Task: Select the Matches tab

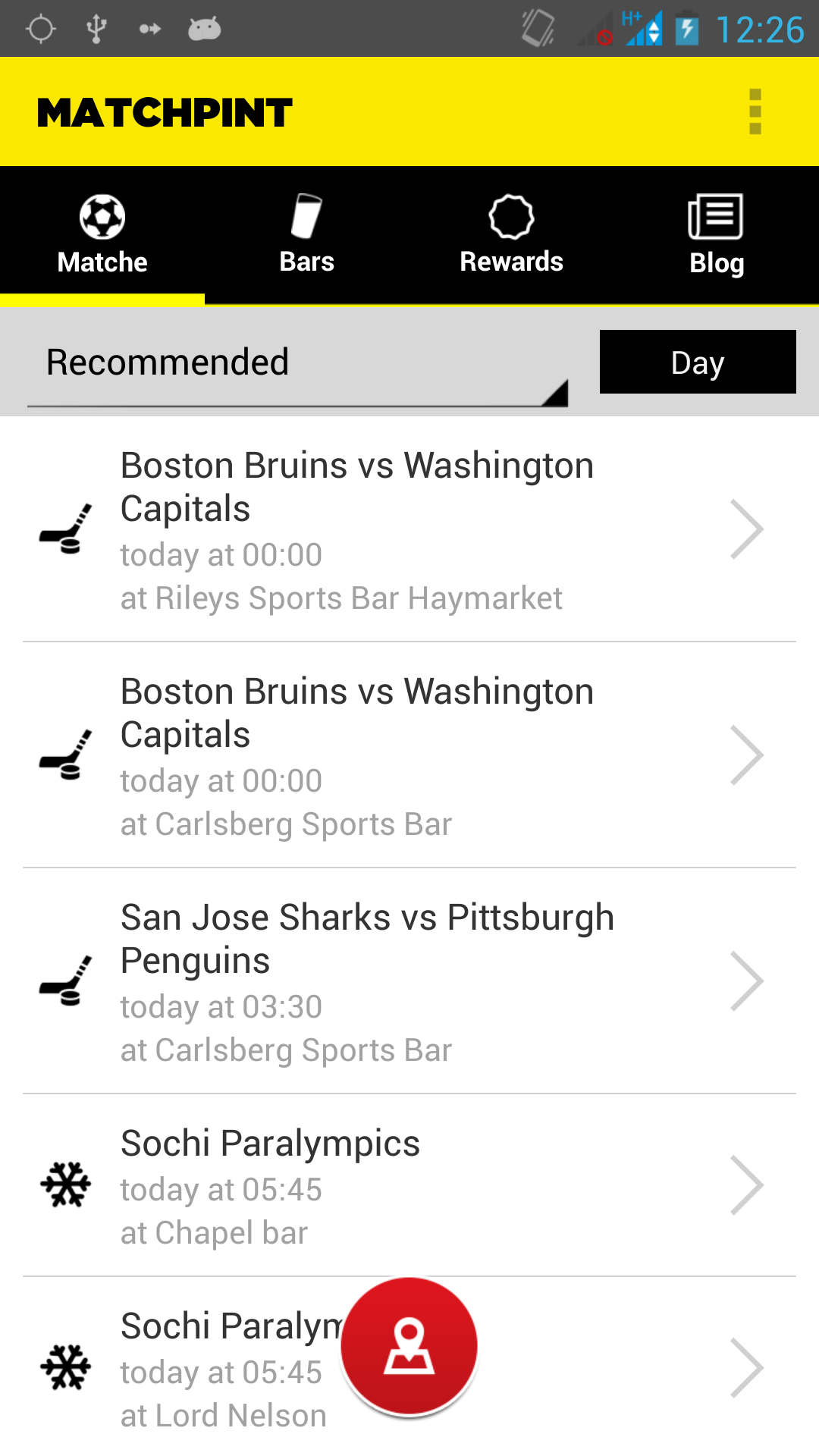Action: pyautogui.click(x=102, y=235)
